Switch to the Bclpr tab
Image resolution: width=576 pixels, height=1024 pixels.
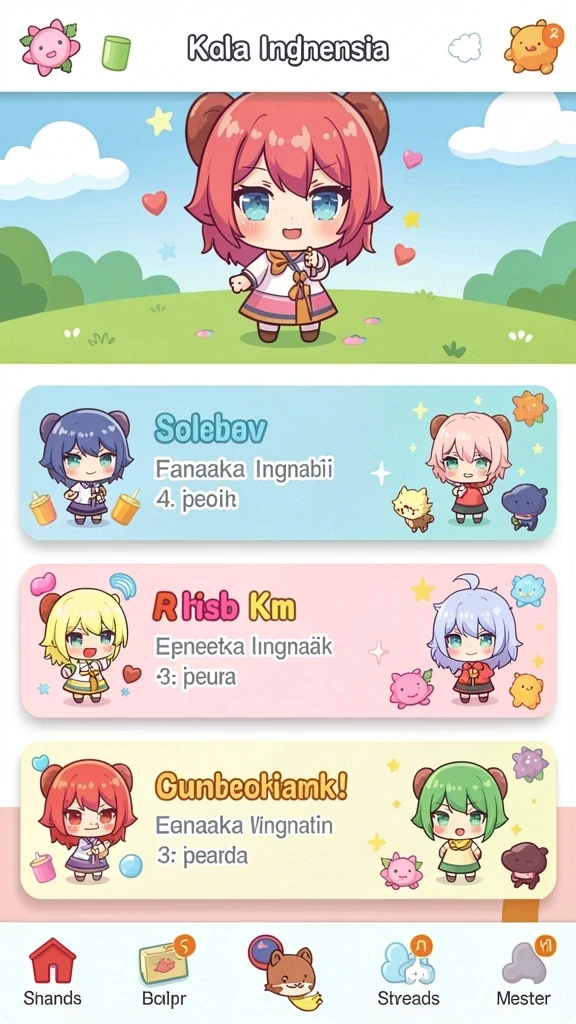pyautogui.click(x=164, y=972)
